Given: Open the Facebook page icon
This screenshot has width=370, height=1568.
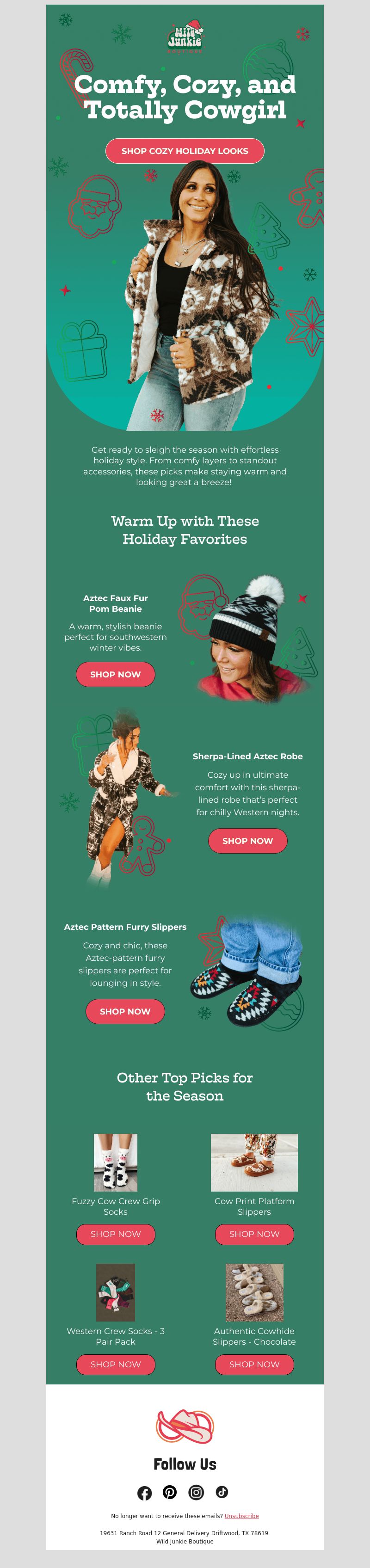Looking at the screenshot, I should point(144,1493).
